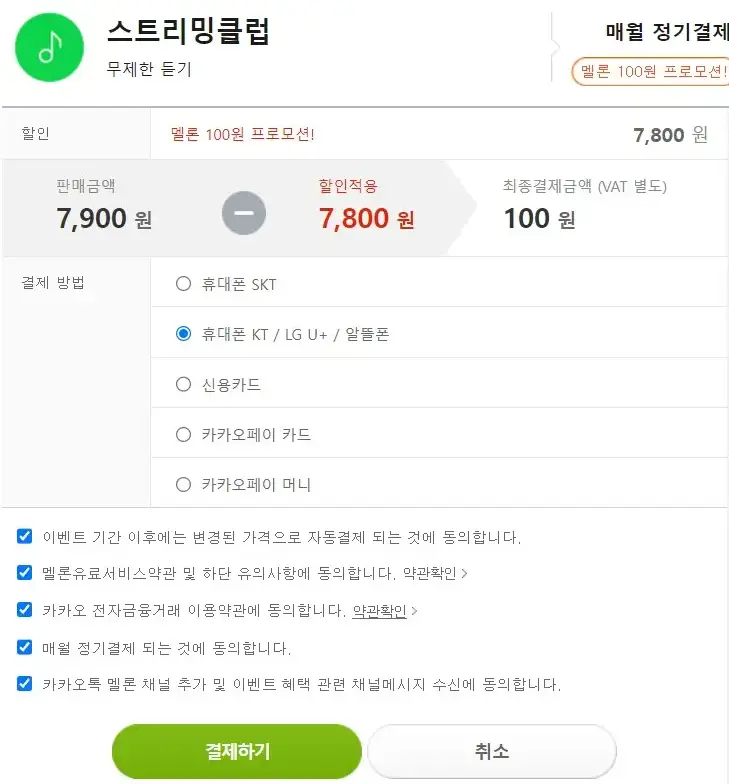The height and width of the screenshot is (784, 729).
Task: Uncheck the 멜론유료서비스약관 agreement checkbox
Action: [x=25, y=574]
